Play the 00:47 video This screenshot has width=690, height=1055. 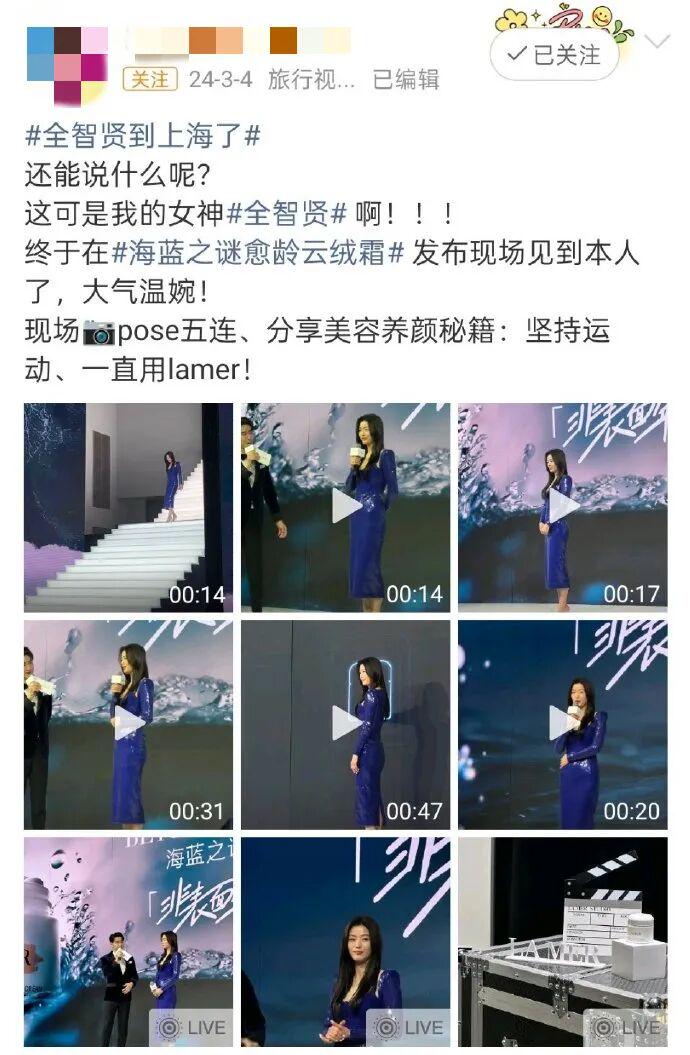(x=346, y=724)
